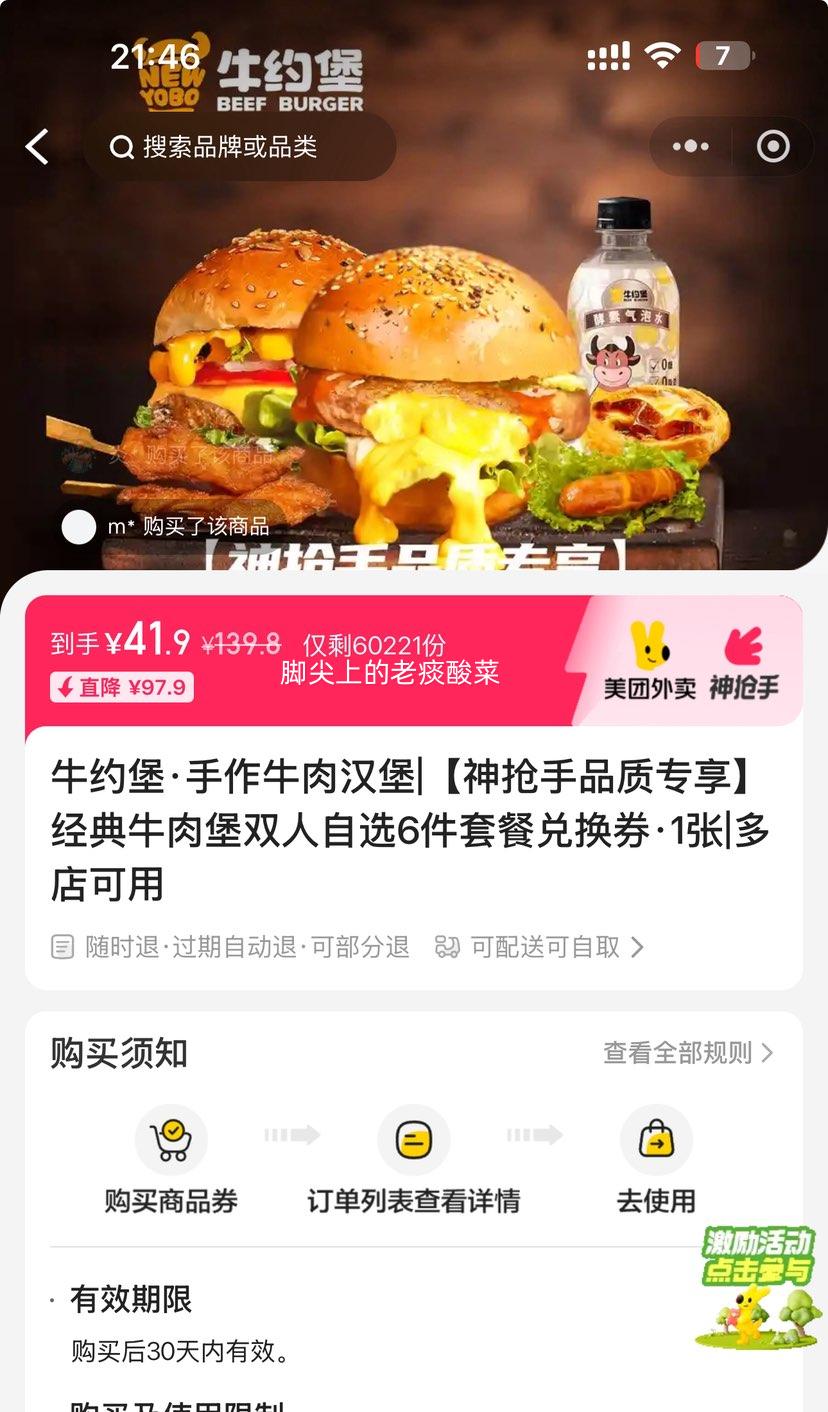This screenshot has height=1412, width=828.
Task: View the burger combo product image
Action: point(414,380)
